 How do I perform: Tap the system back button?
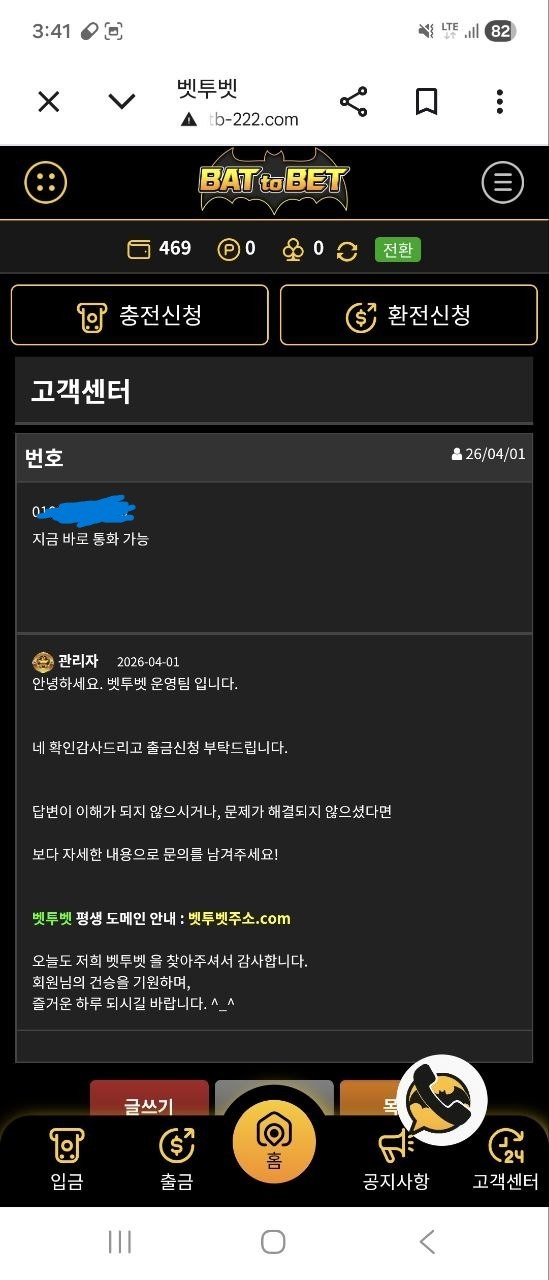coord(427,1242)
